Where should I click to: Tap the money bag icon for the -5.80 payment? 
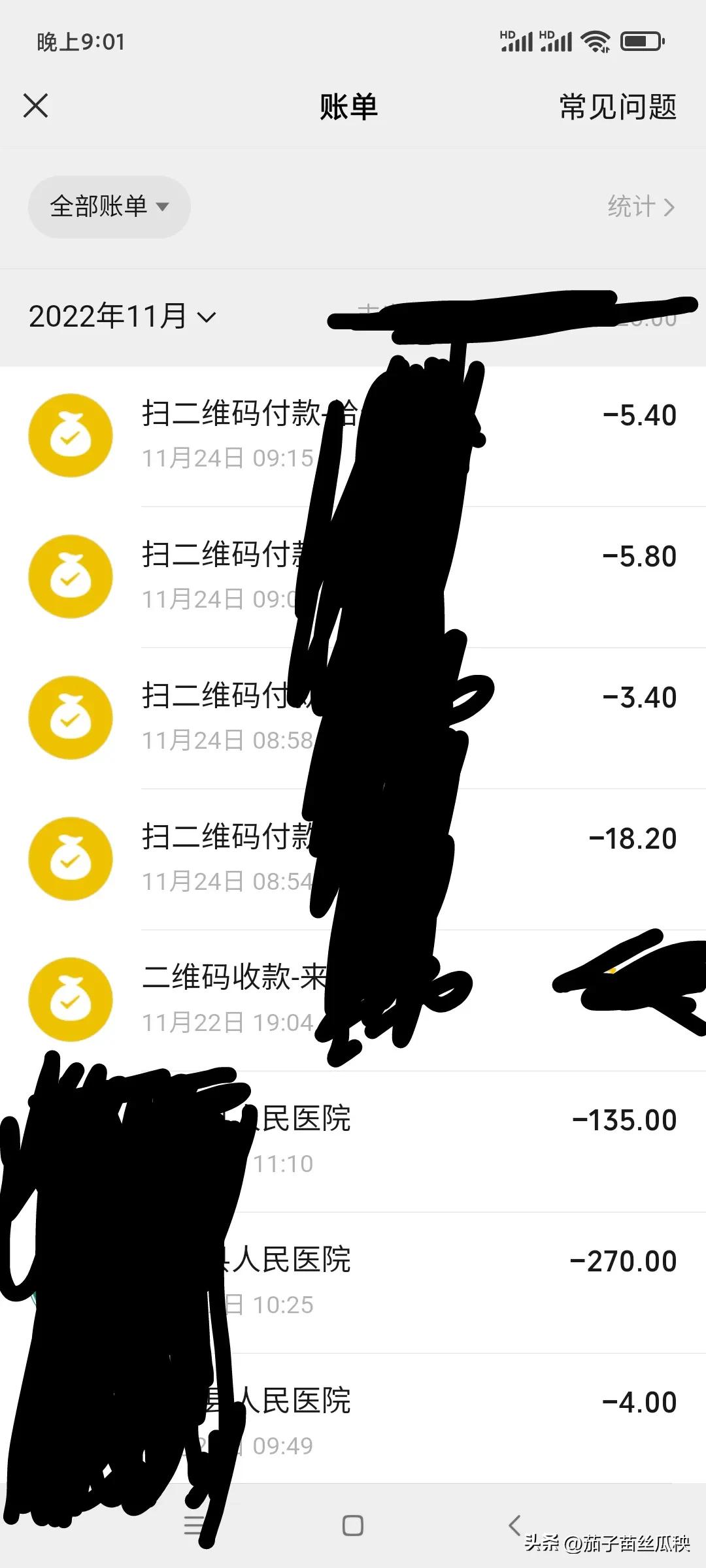(x=71, y=576)
